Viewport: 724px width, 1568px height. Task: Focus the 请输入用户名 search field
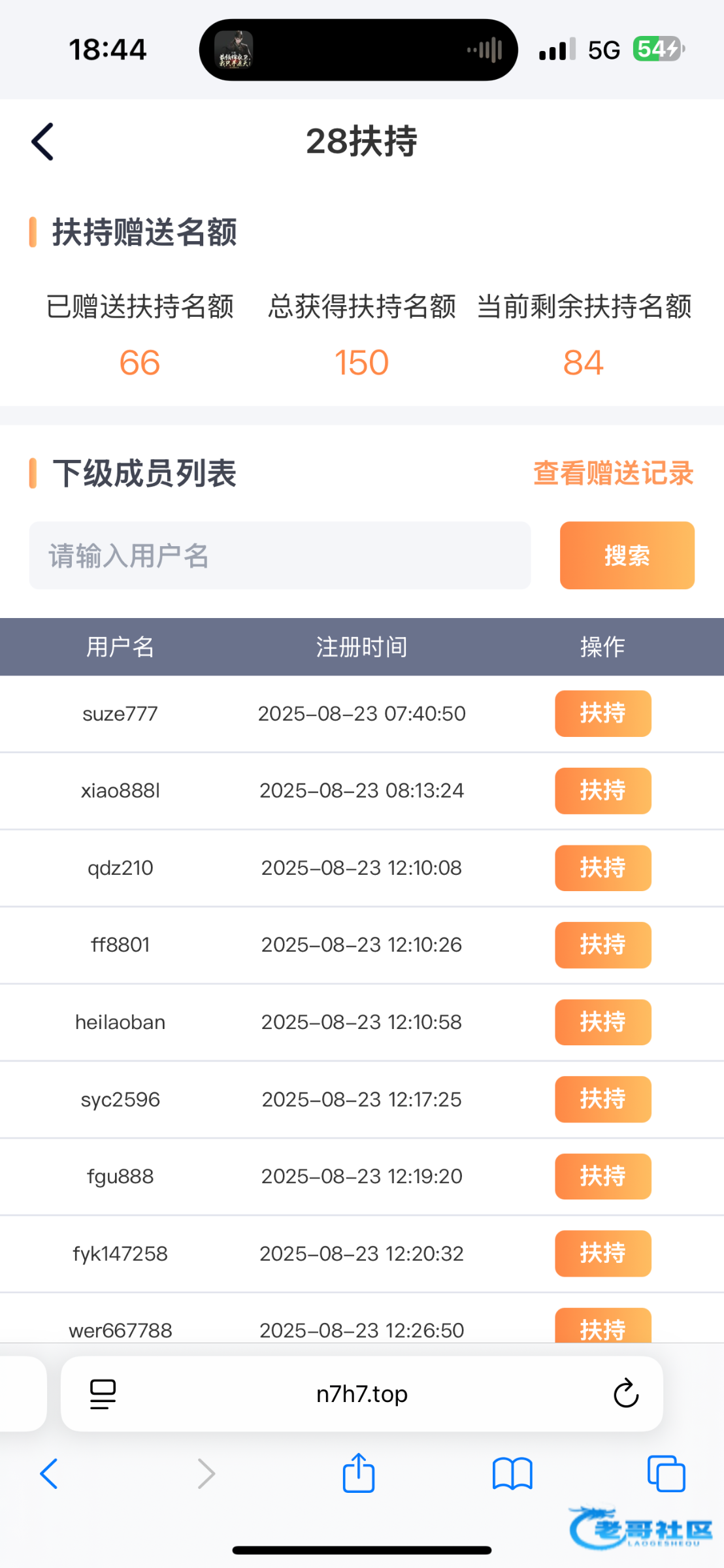[x=280, y=555]
